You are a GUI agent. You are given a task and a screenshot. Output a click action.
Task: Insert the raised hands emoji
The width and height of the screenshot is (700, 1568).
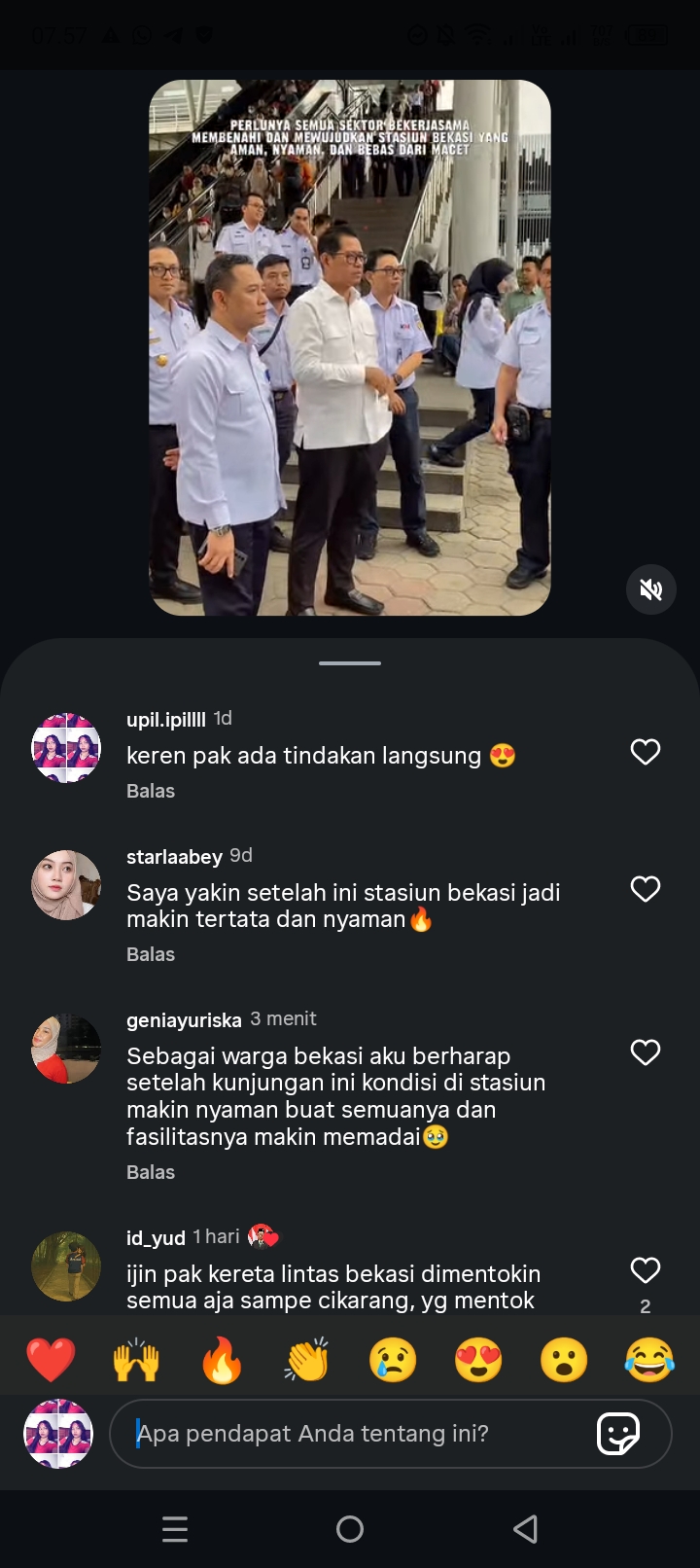tap(136, 1359)
